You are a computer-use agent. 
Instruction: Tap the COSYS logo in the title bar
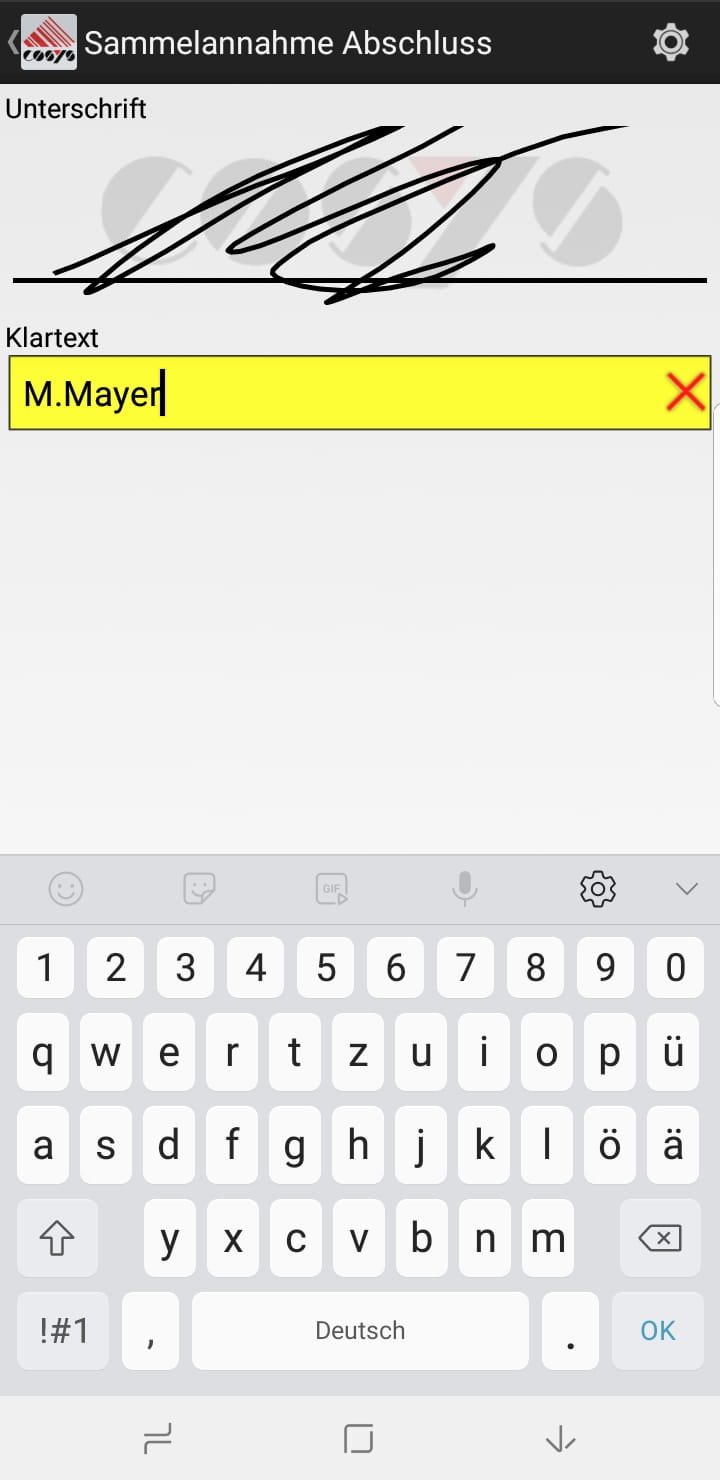pyautogui.click(x=47, y=41)
